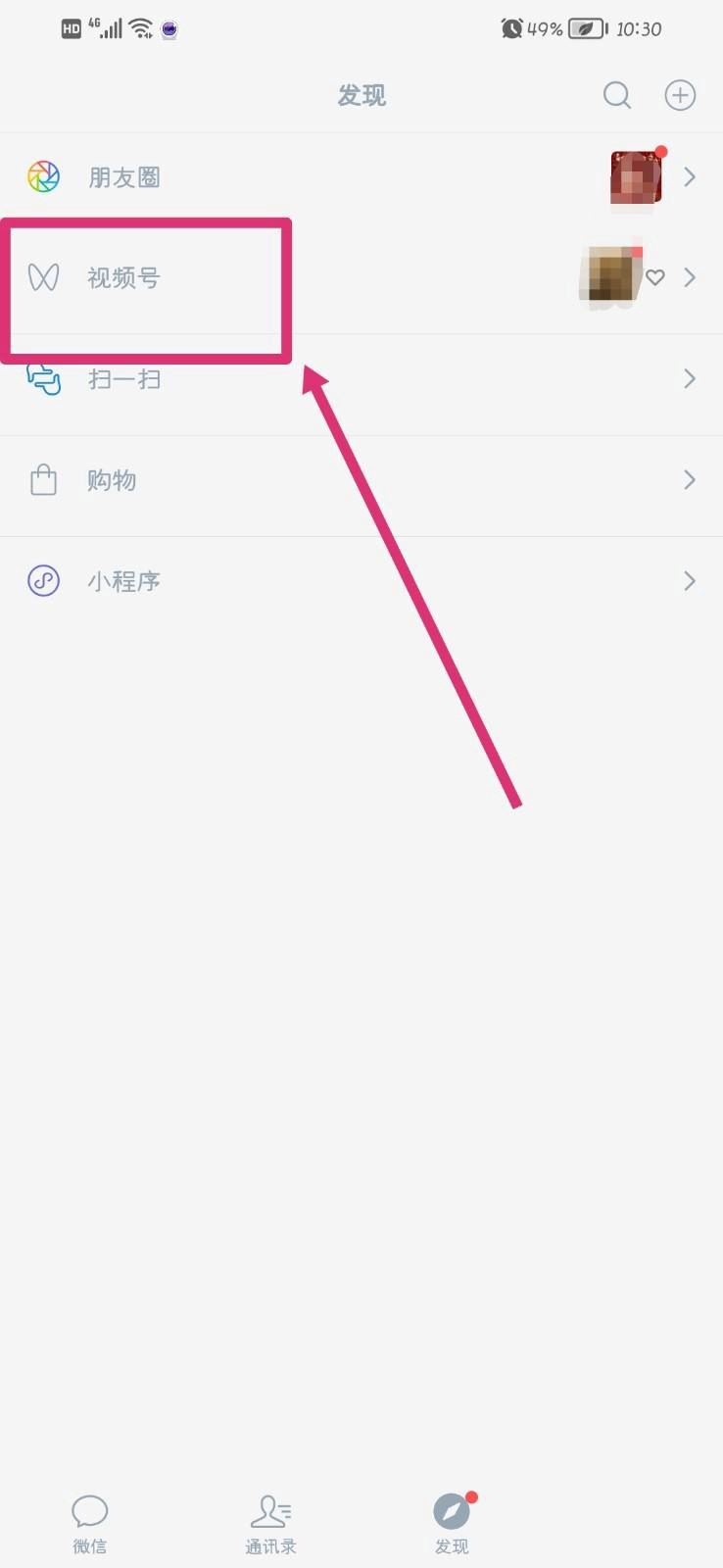Tap the heart icon beside Channels
This screenshot has height=1568, width=723.
[x=654, y=278]
